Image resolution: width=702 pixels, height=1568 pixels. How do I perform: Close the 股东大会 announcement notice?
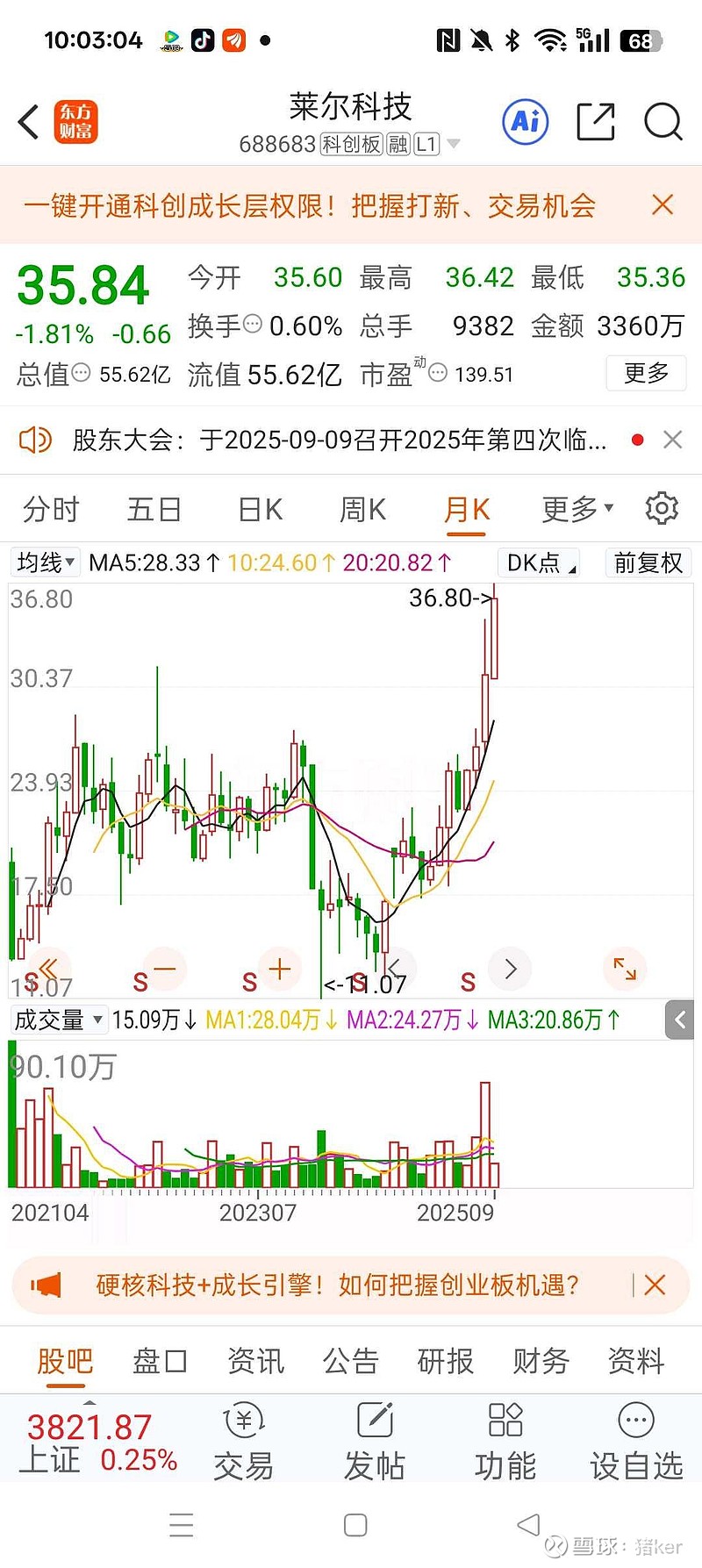pyautogui.click(x=673, y=440)
